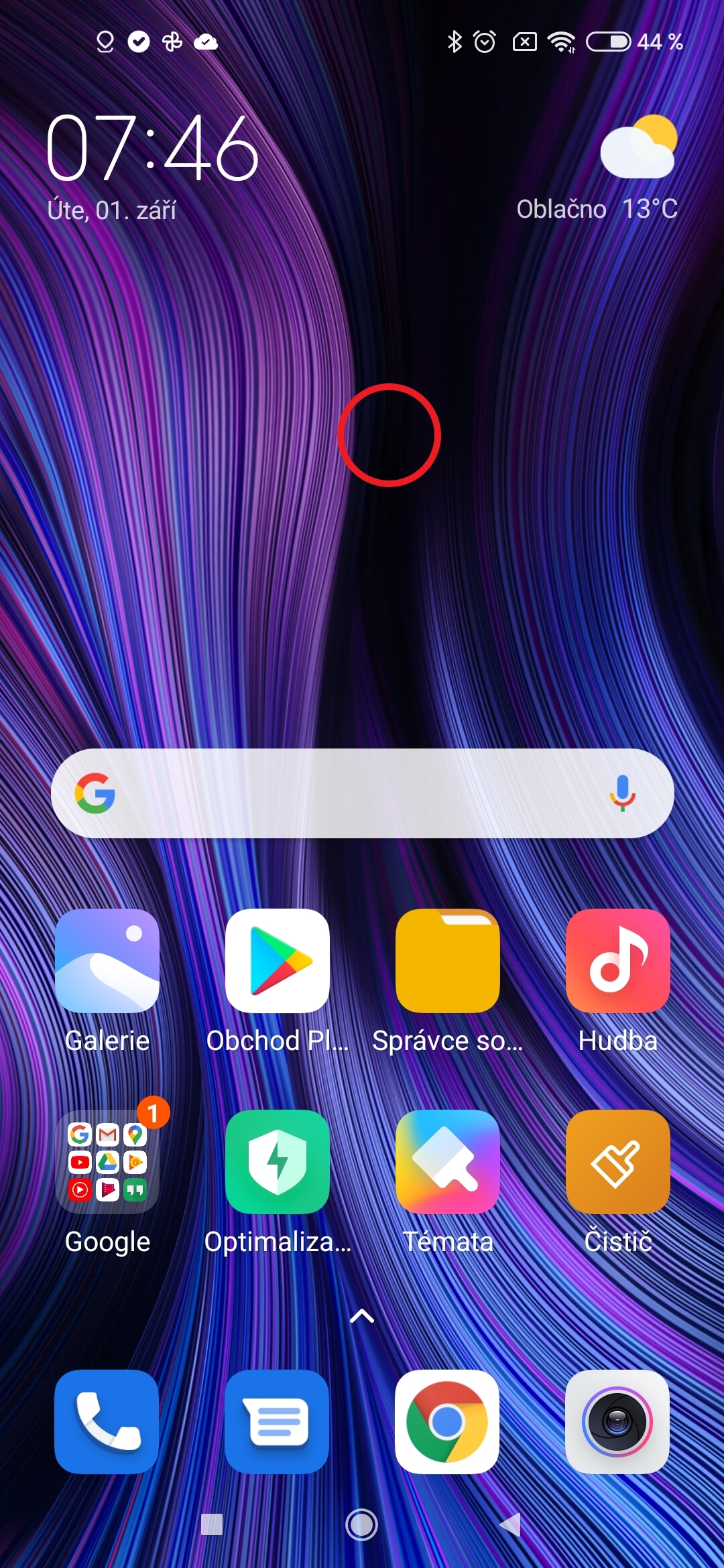This screenshot has width=724, height=1568.
Task: Launch the Chrome browser
Action: click(448, 1422)
